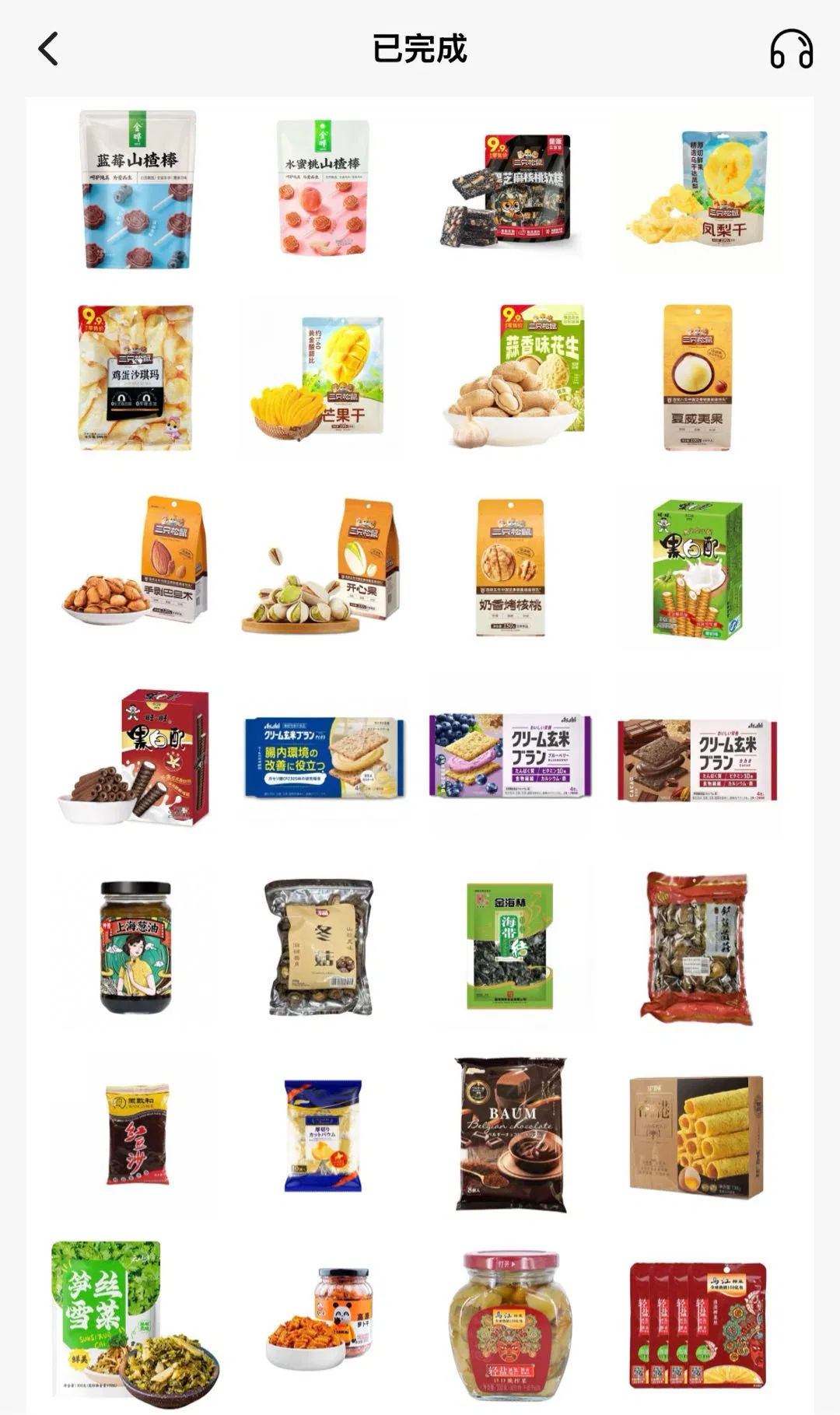View the 奶香烤核桃 product
Image resolution: width=840 pixels, height=1415 pixels.
510,566
